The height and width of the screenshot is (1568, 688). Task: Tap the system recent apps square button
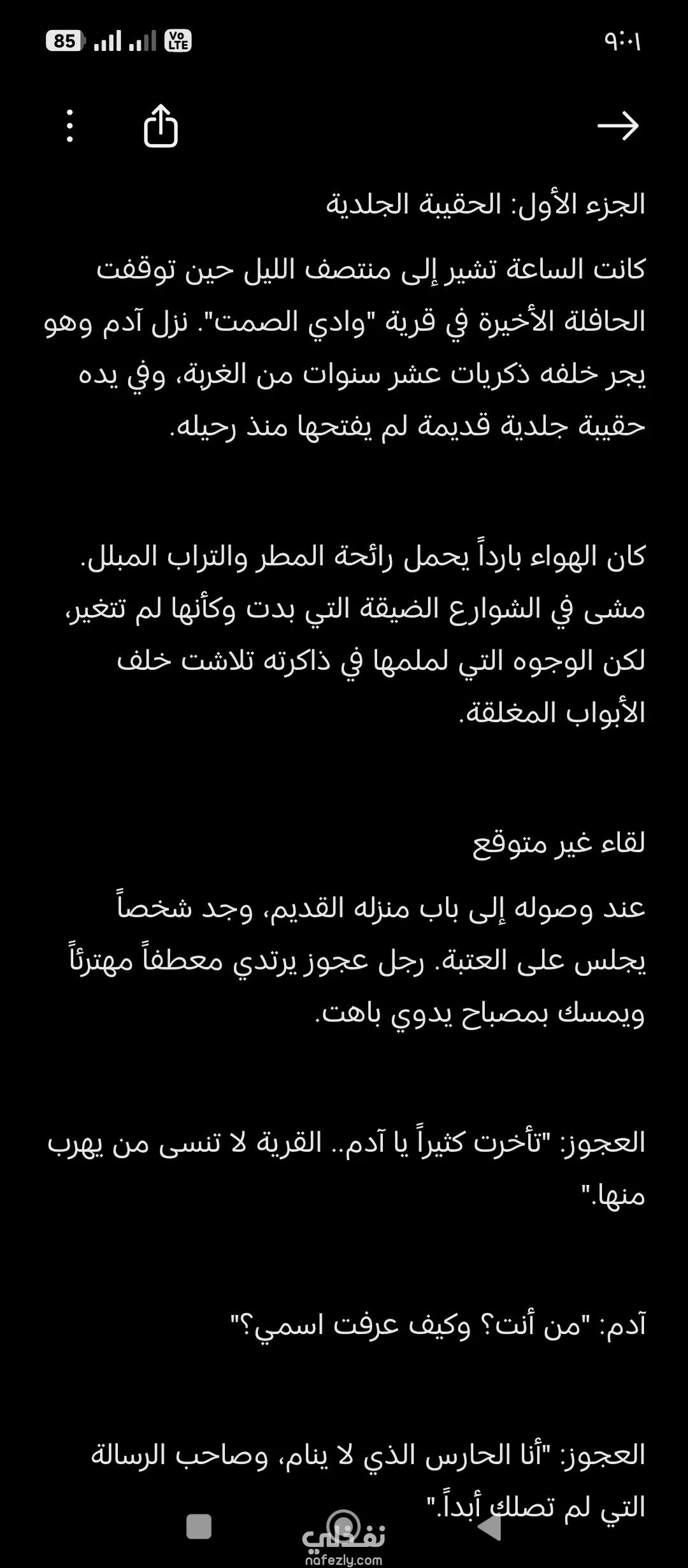[x=199, y=1527]
